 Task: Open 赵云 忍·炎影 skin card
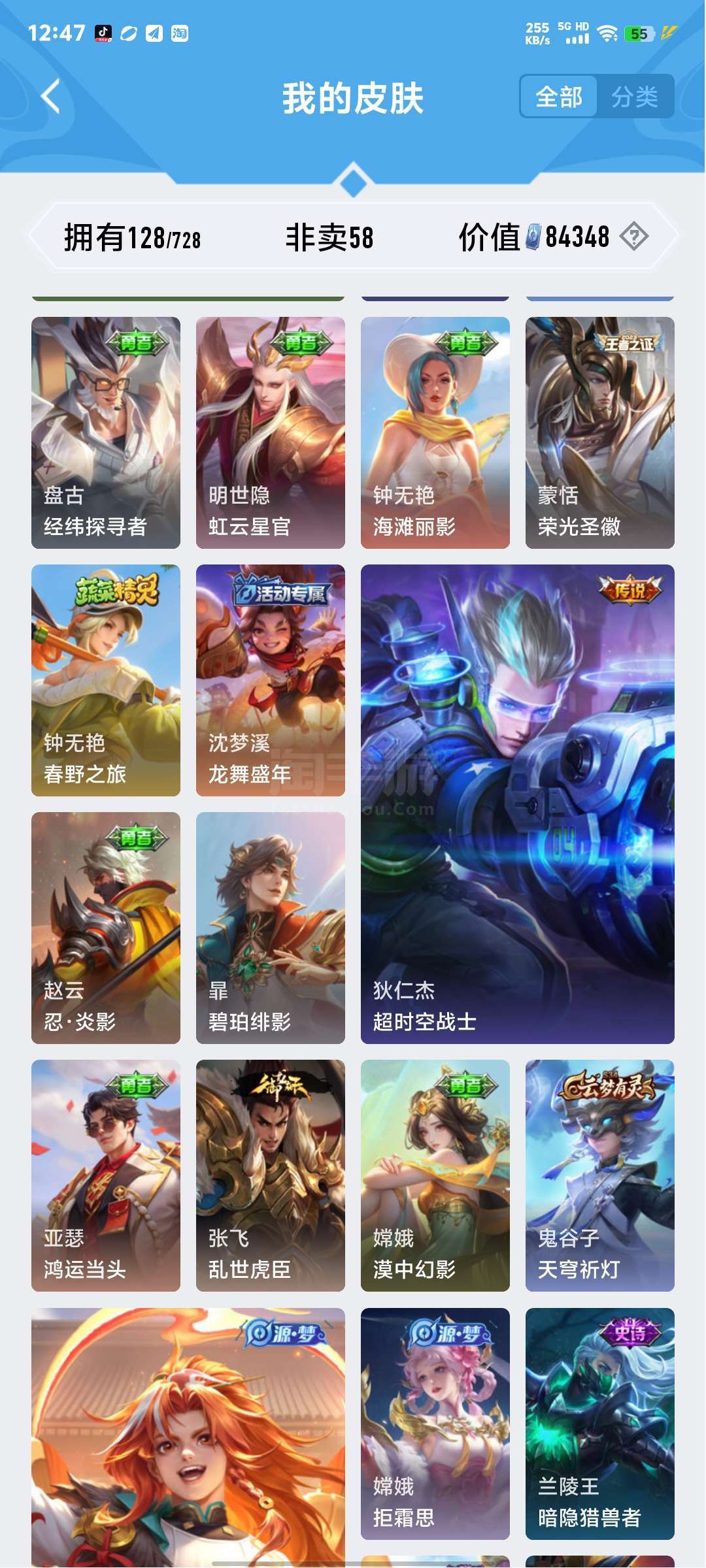click(106, 928)
